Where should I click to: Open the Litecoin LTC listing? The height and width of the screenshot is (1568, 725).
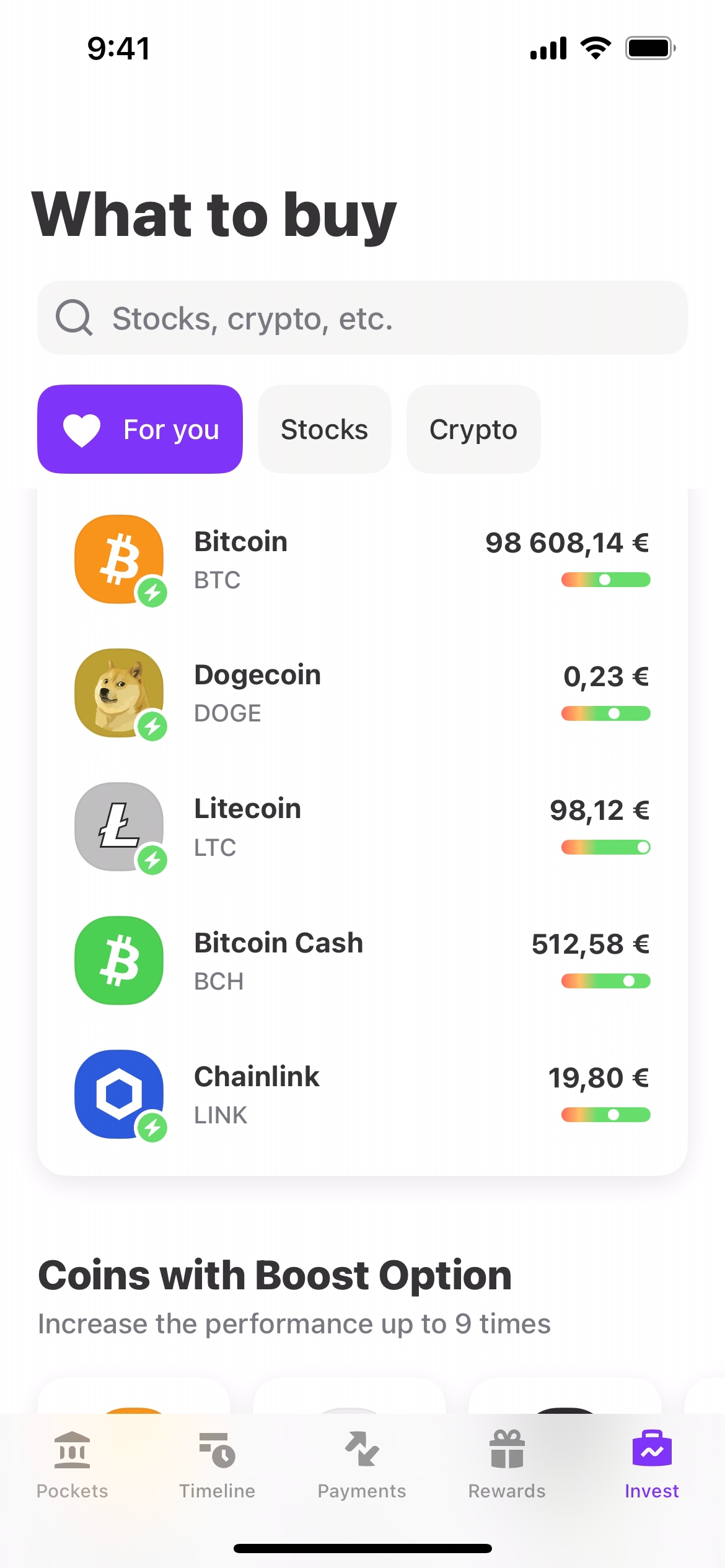point(362,827)
